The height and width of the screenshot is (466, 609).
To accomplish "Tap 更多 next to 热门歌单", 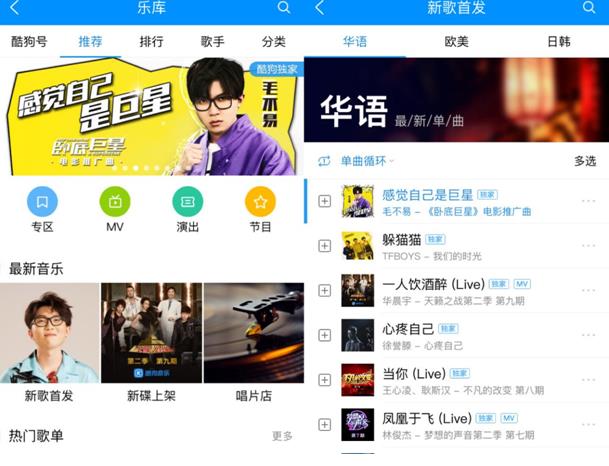I will tap(282, 436).
